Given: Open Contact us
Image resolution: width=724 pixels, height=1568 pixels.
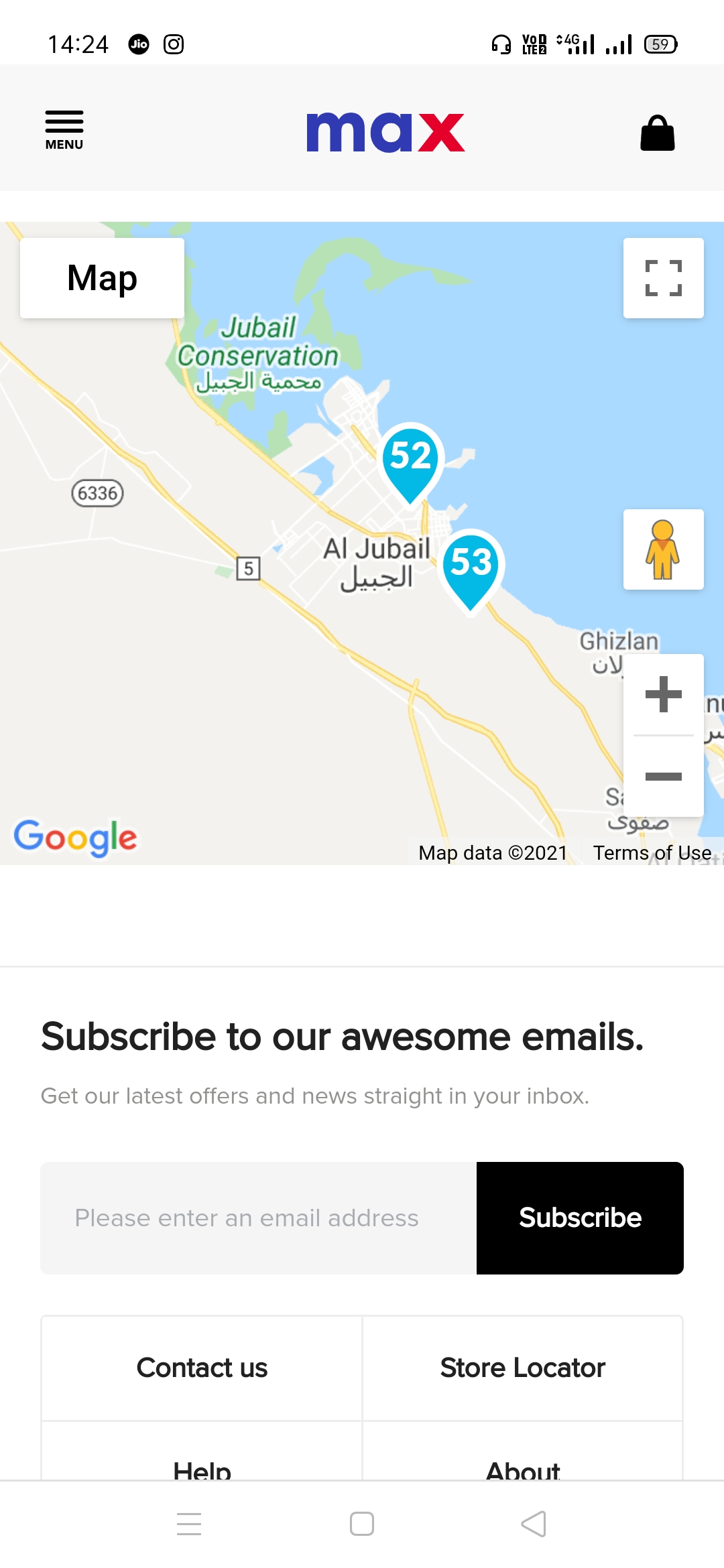Looking at the screenshot, I should pos(202,1368).
